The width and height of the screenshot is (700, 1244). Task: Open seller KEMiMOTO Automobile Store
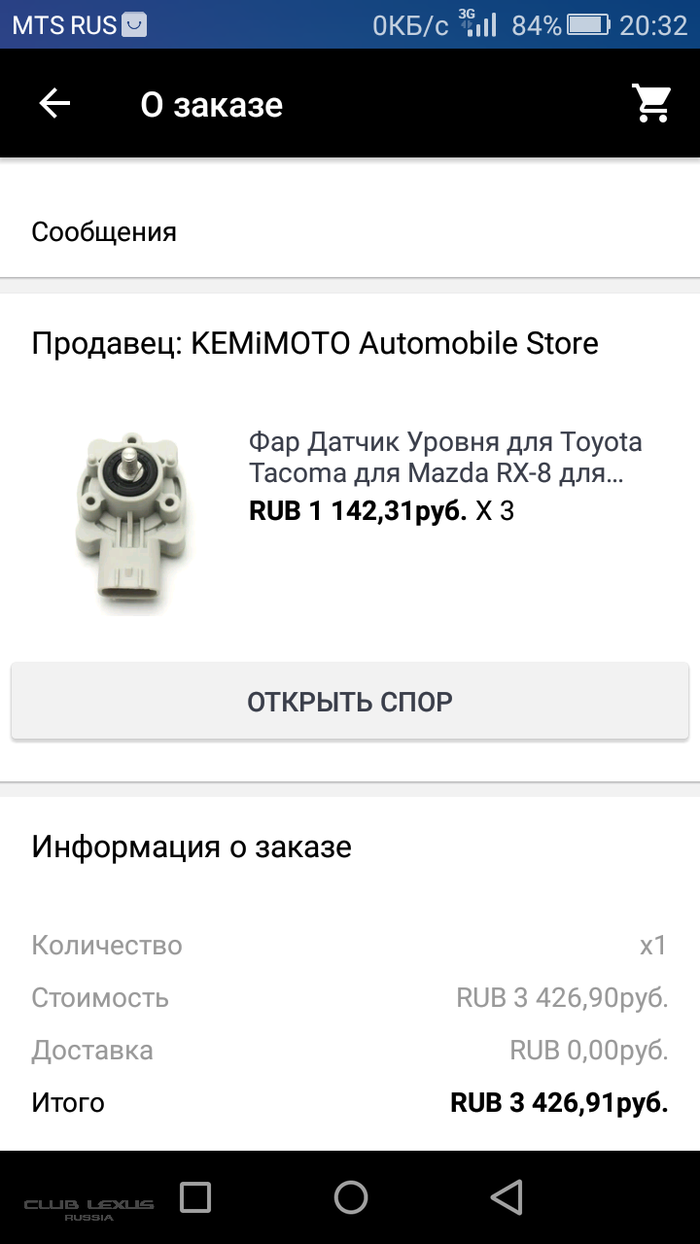(315, 344)
